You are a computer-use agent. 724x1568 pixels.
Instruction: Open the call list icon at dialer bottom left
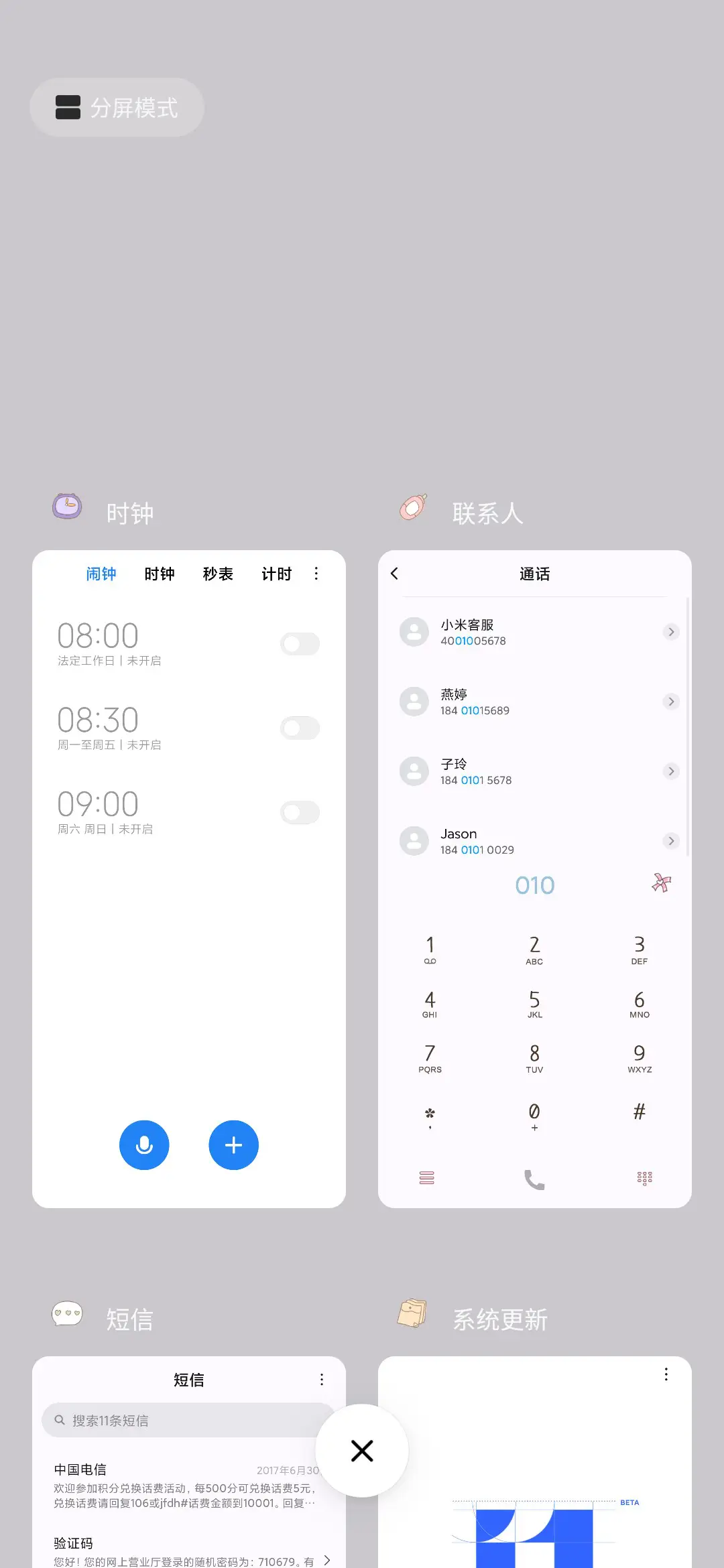point(427,1177)
